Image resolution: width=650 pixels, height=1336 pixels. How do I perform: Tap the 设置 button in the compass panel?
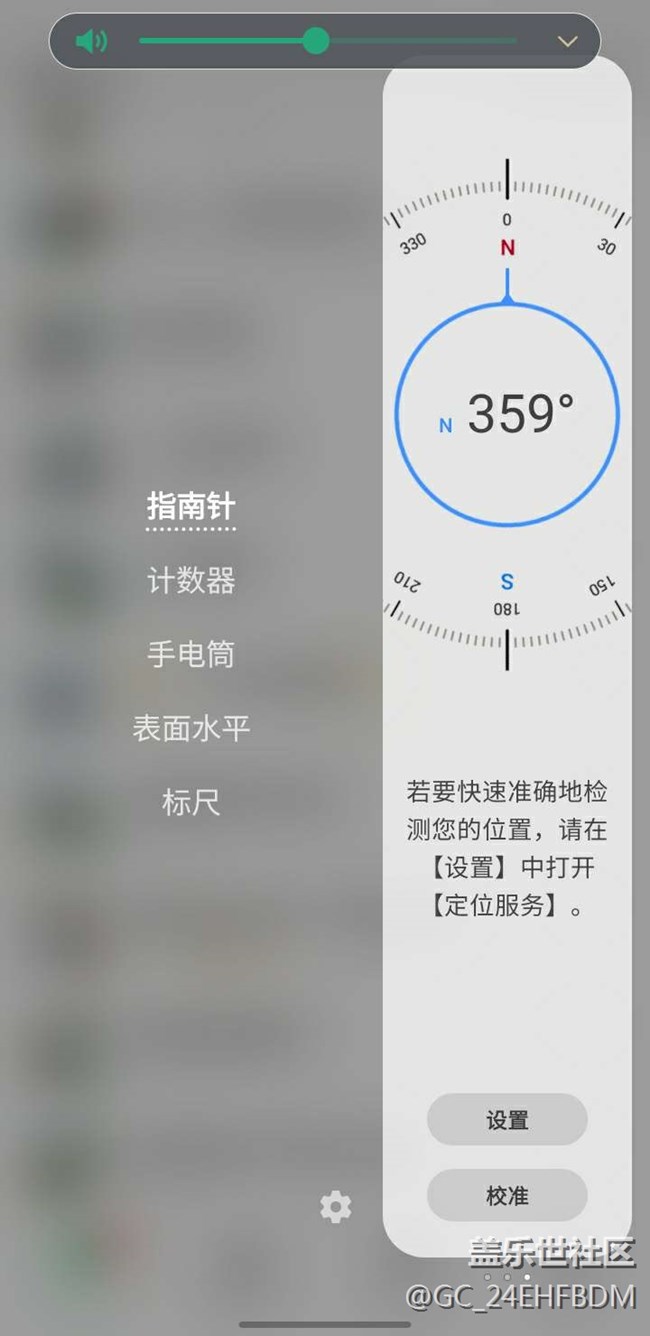coord(507,1120)
